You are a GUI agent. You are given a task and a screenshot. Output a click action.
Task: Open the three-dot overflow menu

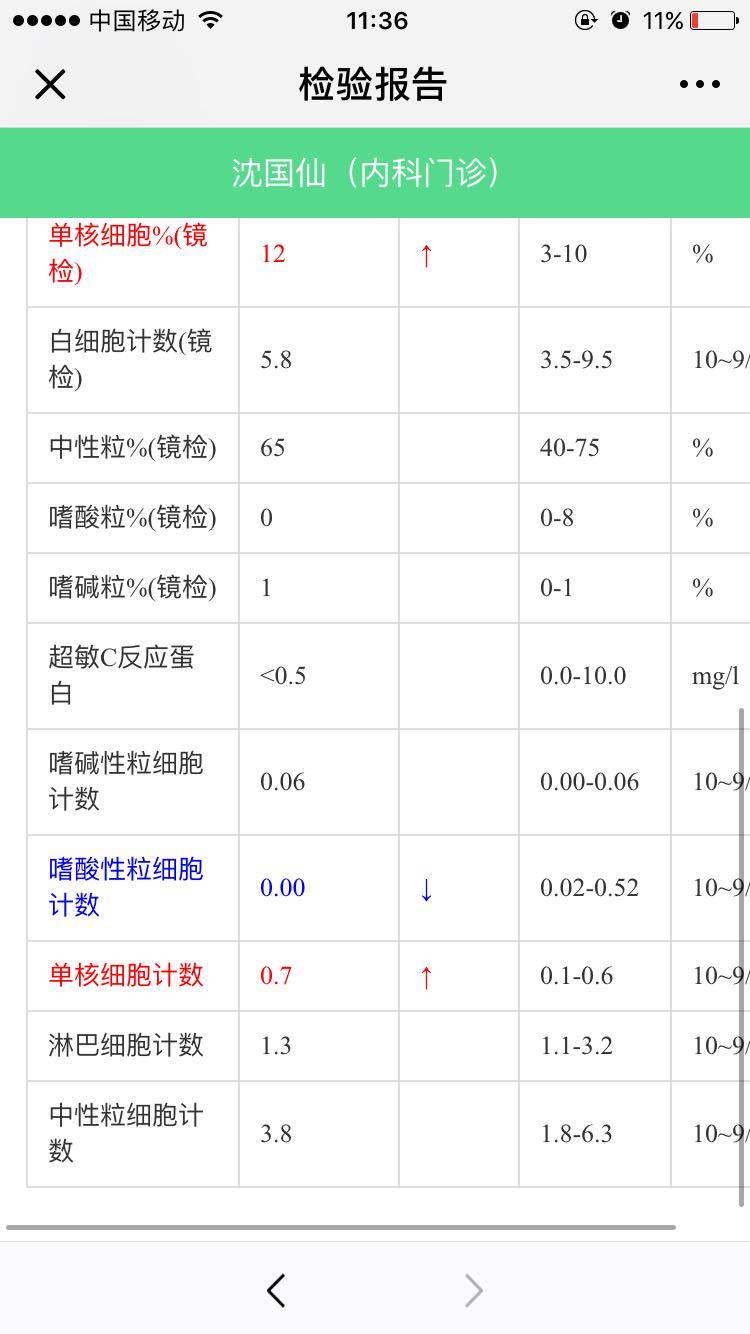point(699,85)
